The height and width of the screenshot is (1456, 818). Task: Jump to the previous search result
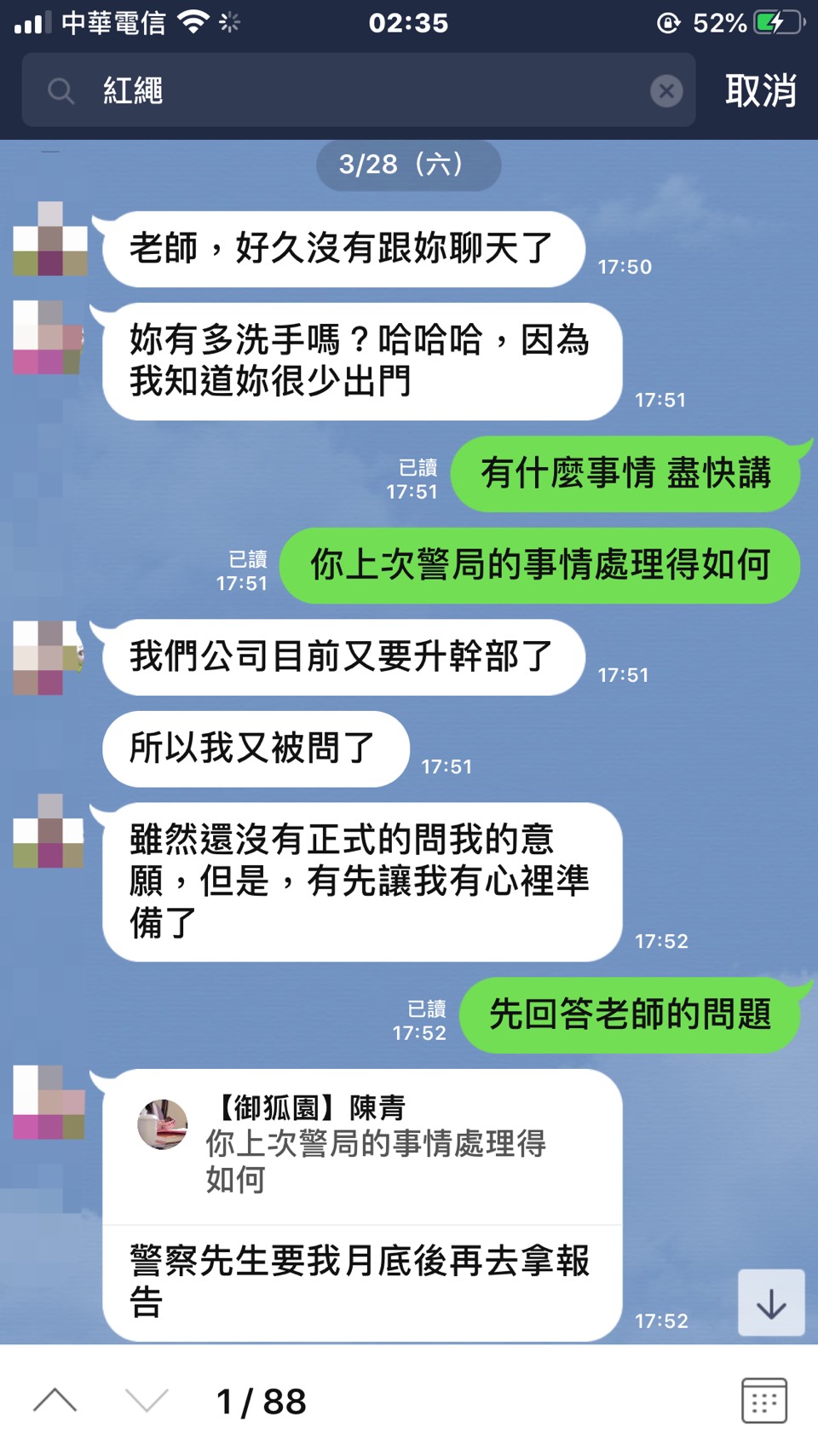(55, 1400)
